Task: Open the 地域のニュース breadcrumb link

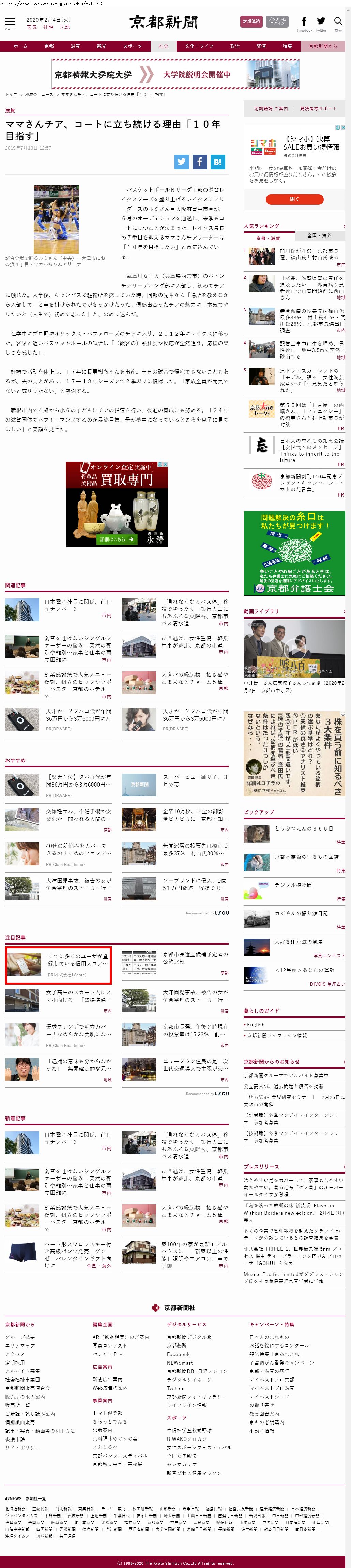Action: [38, 94]
